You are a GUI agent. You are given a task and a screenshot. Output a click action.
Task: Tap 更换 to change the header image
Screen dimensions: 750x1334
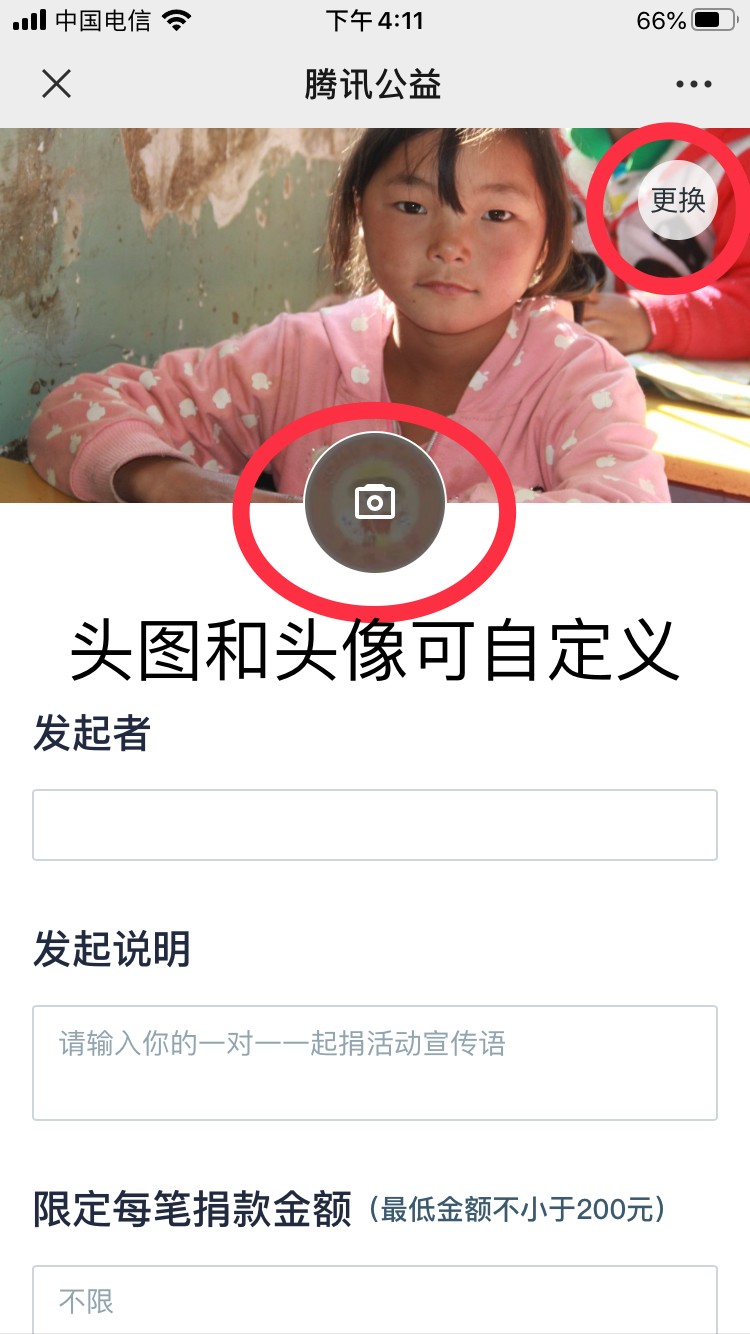tap(678, 200)
